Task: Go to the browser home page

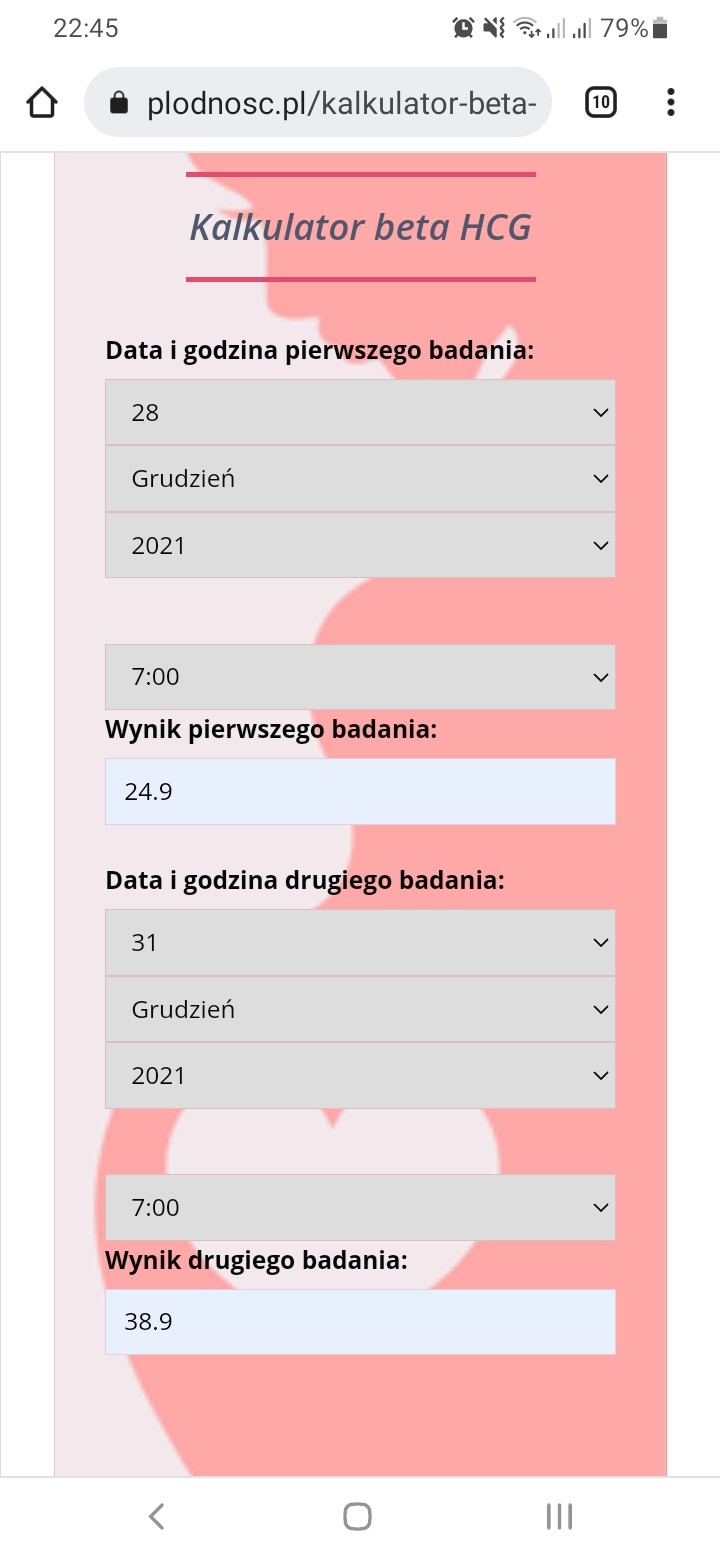Action: [42, 102]
